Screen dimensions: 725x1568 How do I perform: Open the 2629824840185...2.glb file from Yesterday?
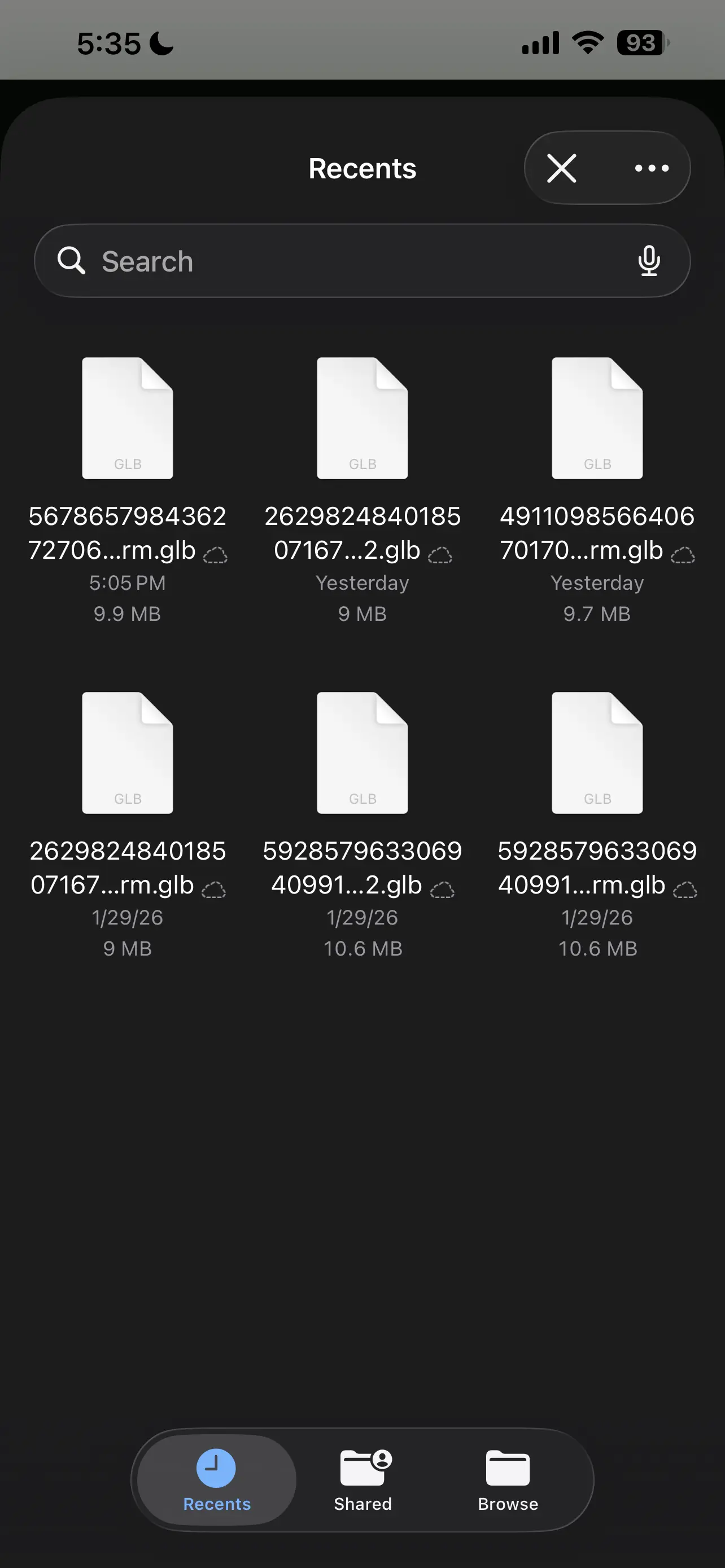click(362, 418)
